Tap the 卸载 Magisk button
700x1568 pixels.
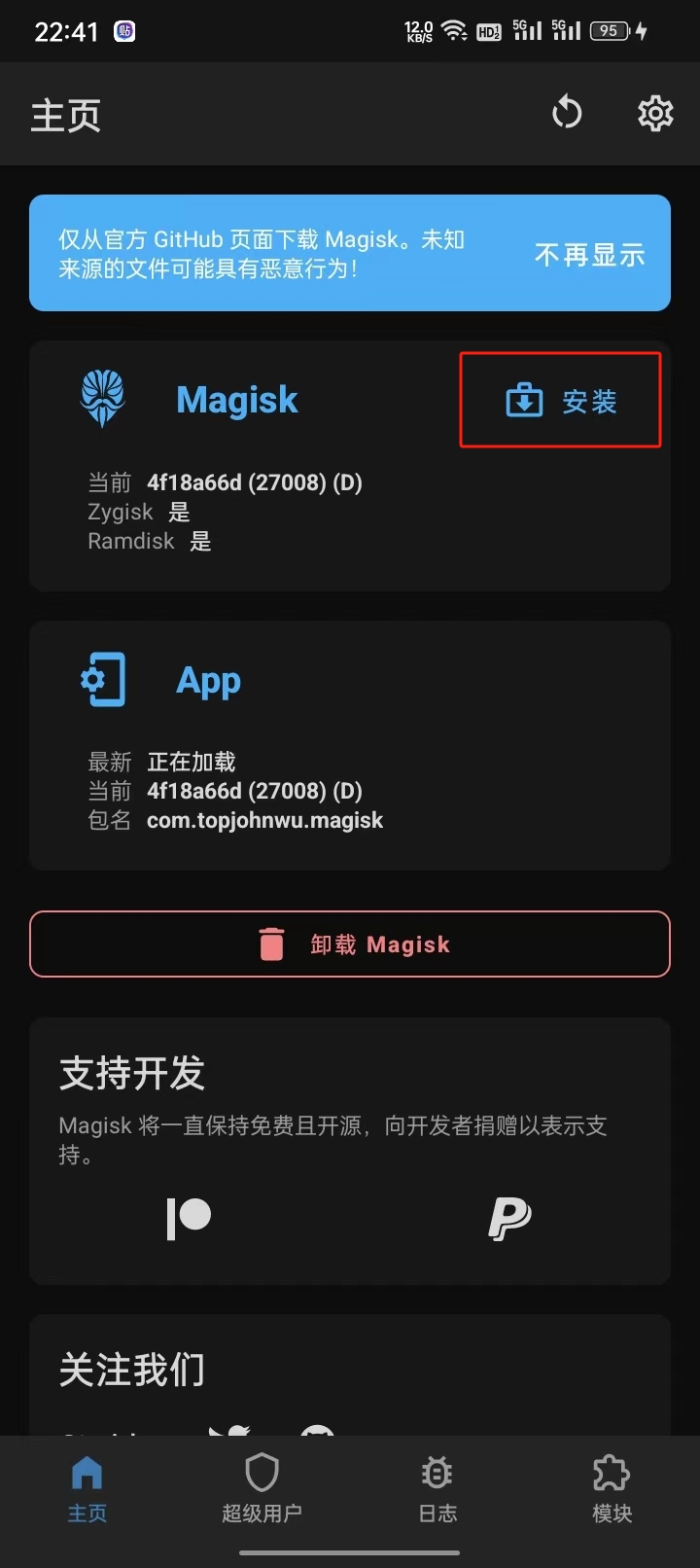tap(350, 943)
